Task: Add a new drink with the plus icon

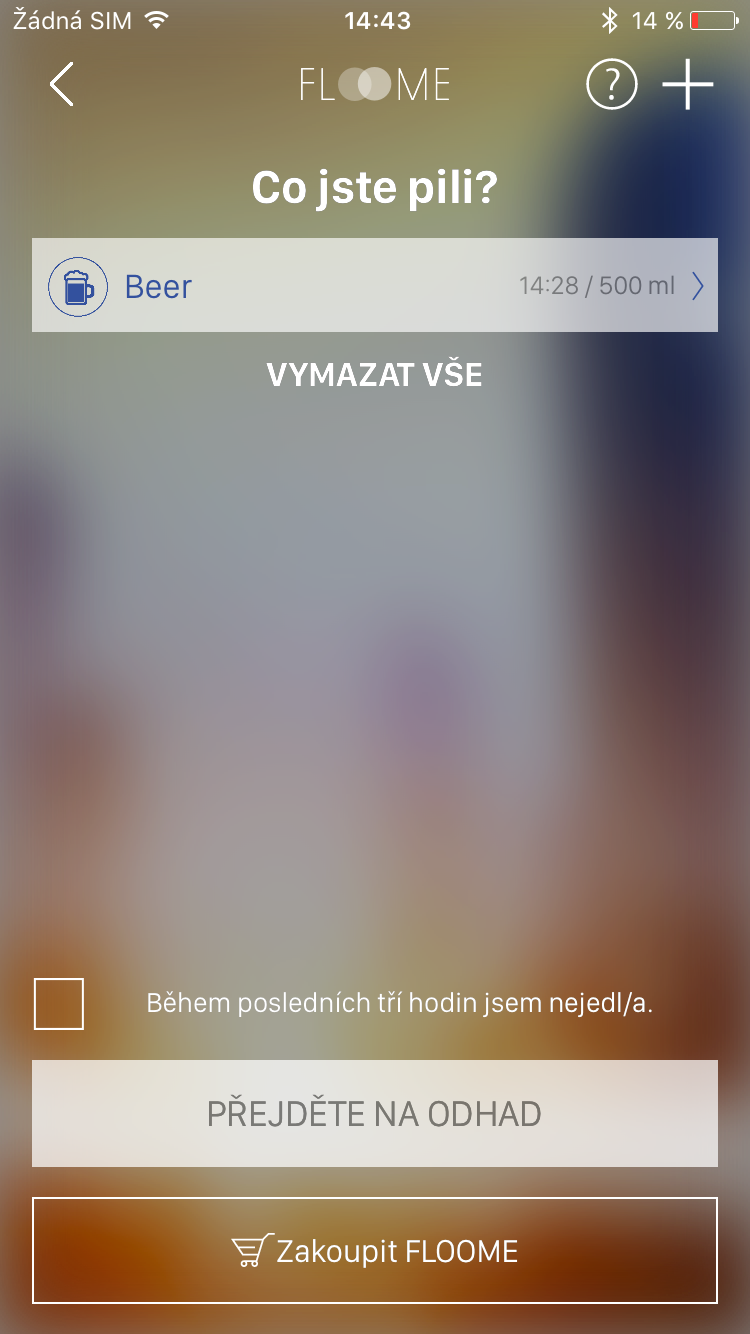Action: point(688,86)
